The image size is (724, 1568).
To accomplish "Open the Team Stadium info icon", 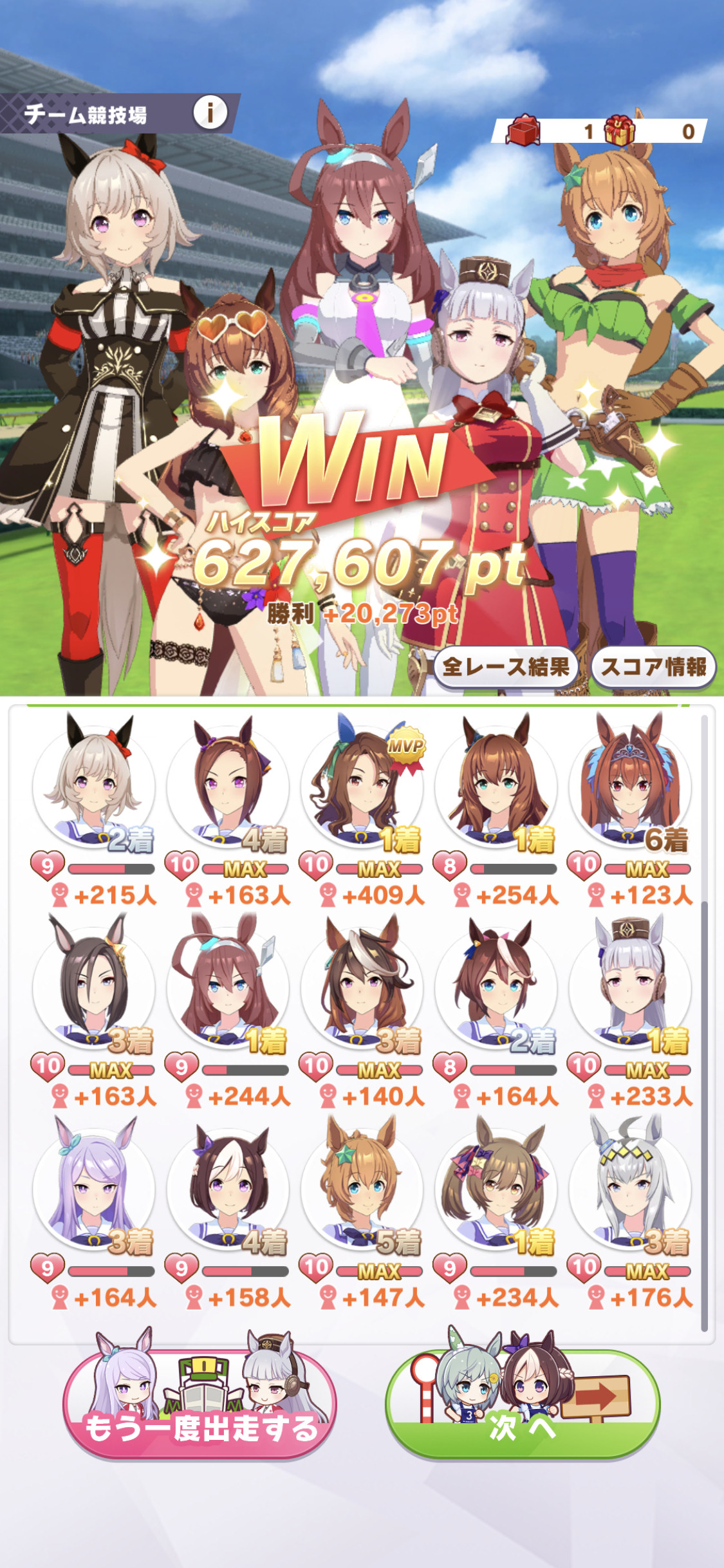I will tap(210, 113).
